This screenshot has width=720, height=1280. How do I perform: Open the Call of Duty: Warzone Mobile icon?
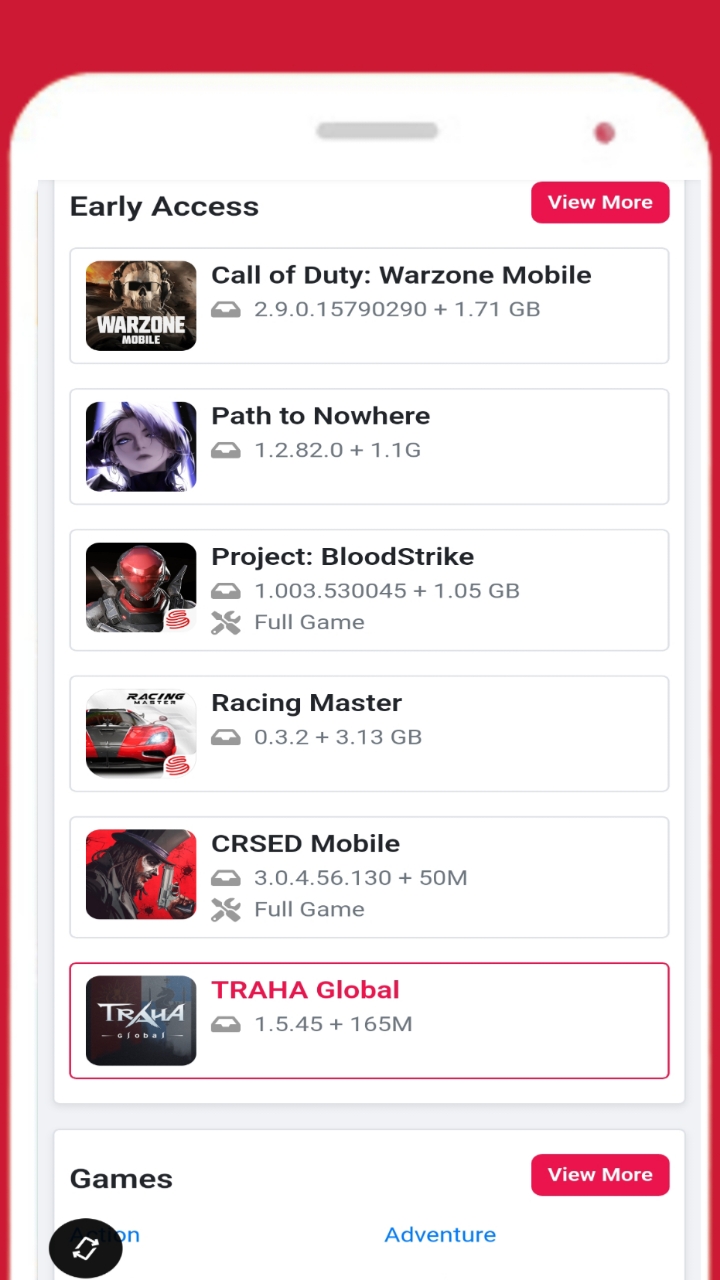[x=140, y=305]
